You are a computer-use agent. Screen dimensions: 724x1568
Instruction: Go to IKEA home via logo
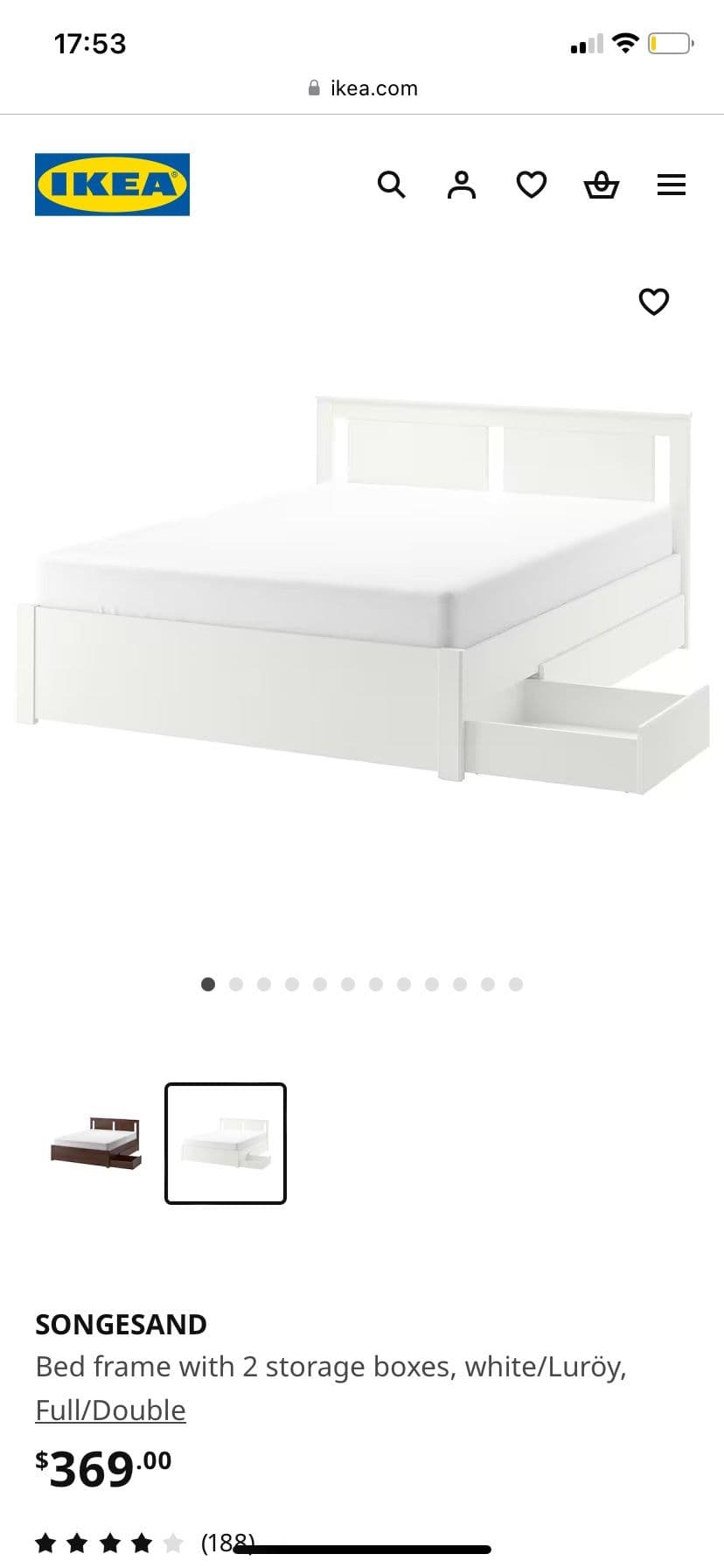112,185
